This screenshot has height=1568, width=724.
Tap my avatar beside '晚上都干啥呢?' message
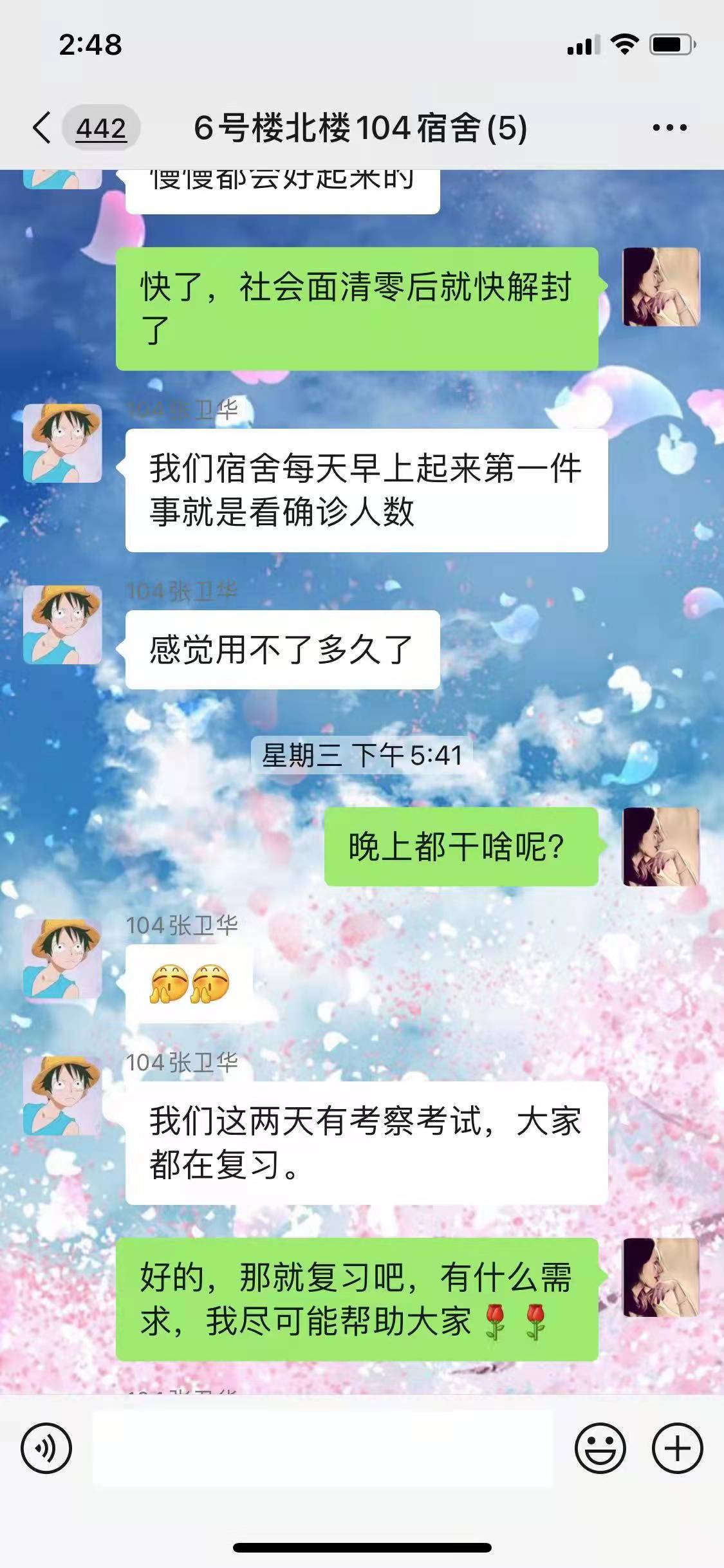[661, 846]
